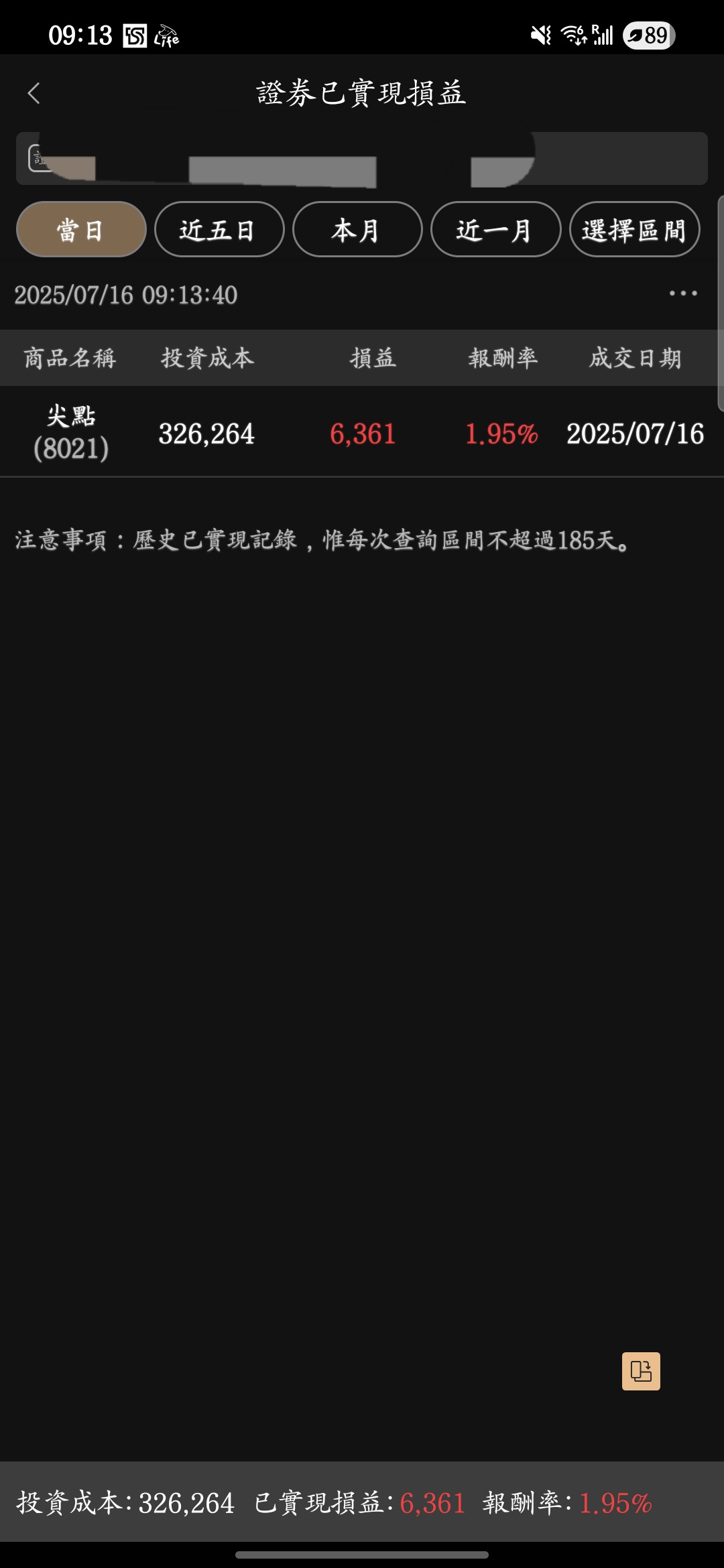The height and width of the screenshot is (1568, 724).
Task: Switch to the 本月 tab
Action: click(357, 230)
